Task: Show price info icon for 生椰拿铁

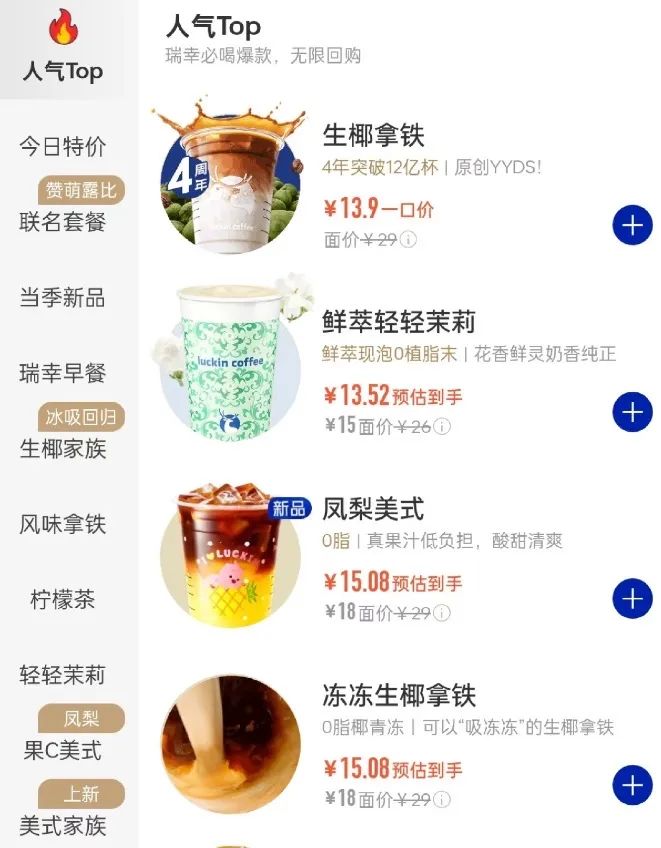Action: point(409,240)
